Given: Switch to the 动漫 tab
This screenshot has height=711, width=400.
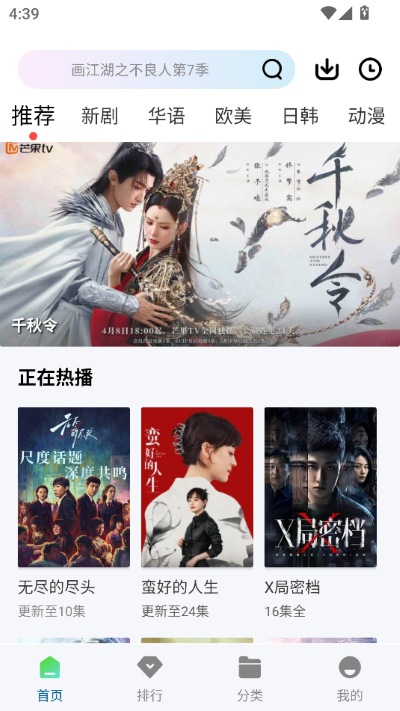Looking at the screenshot, I should 366,116.
